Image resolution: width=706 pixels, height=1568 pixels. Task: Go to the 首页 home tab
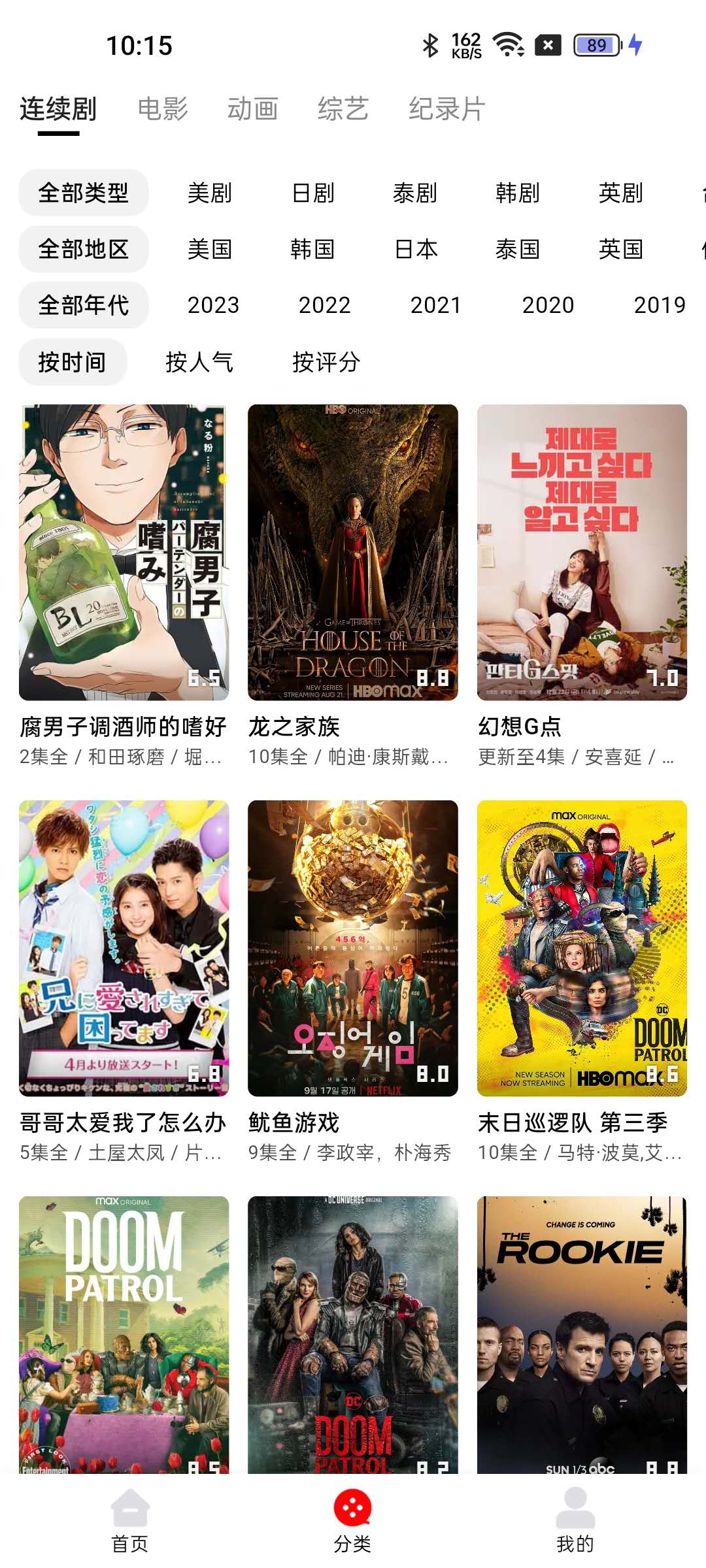[130, 1520]
